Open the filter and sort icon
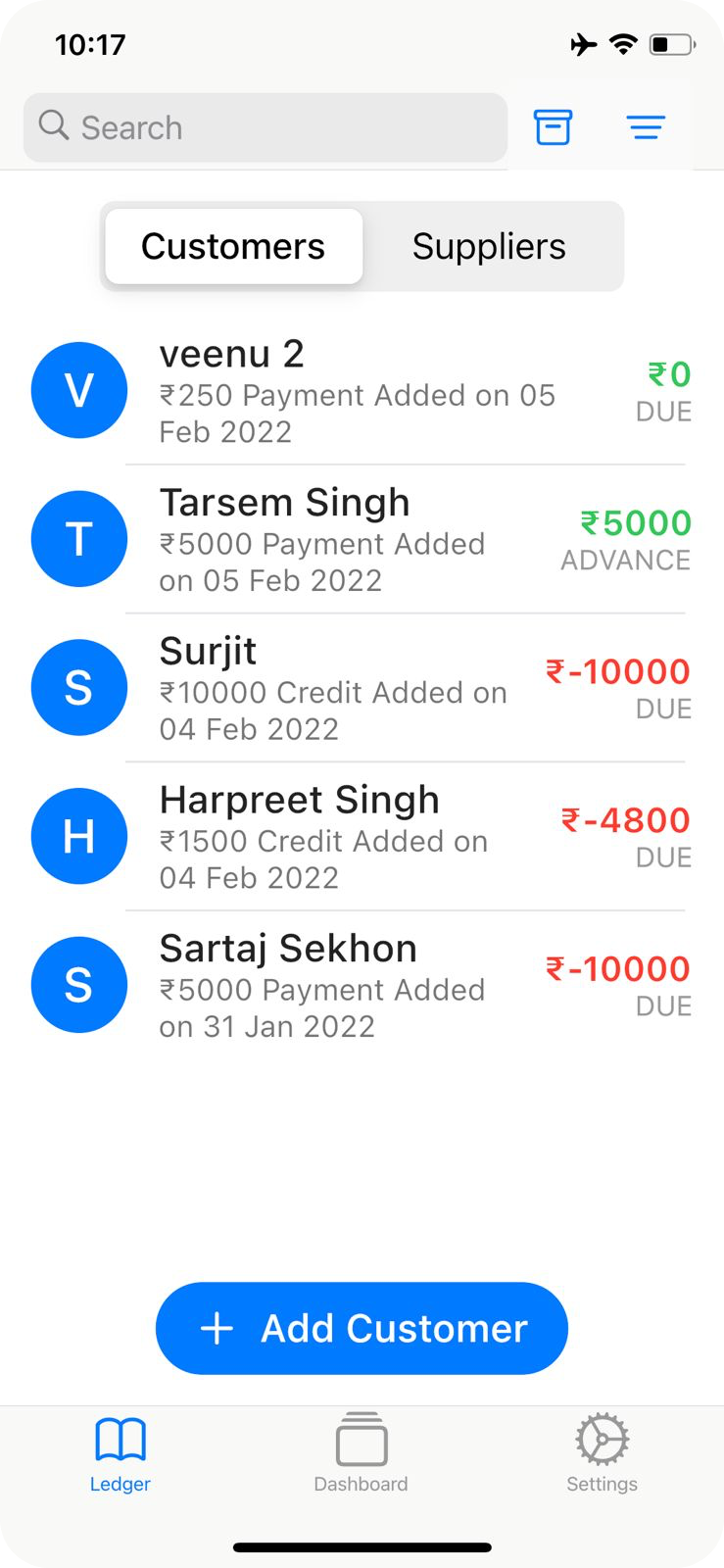This screenshot has height=1568, width=724. tap(646, 127)
